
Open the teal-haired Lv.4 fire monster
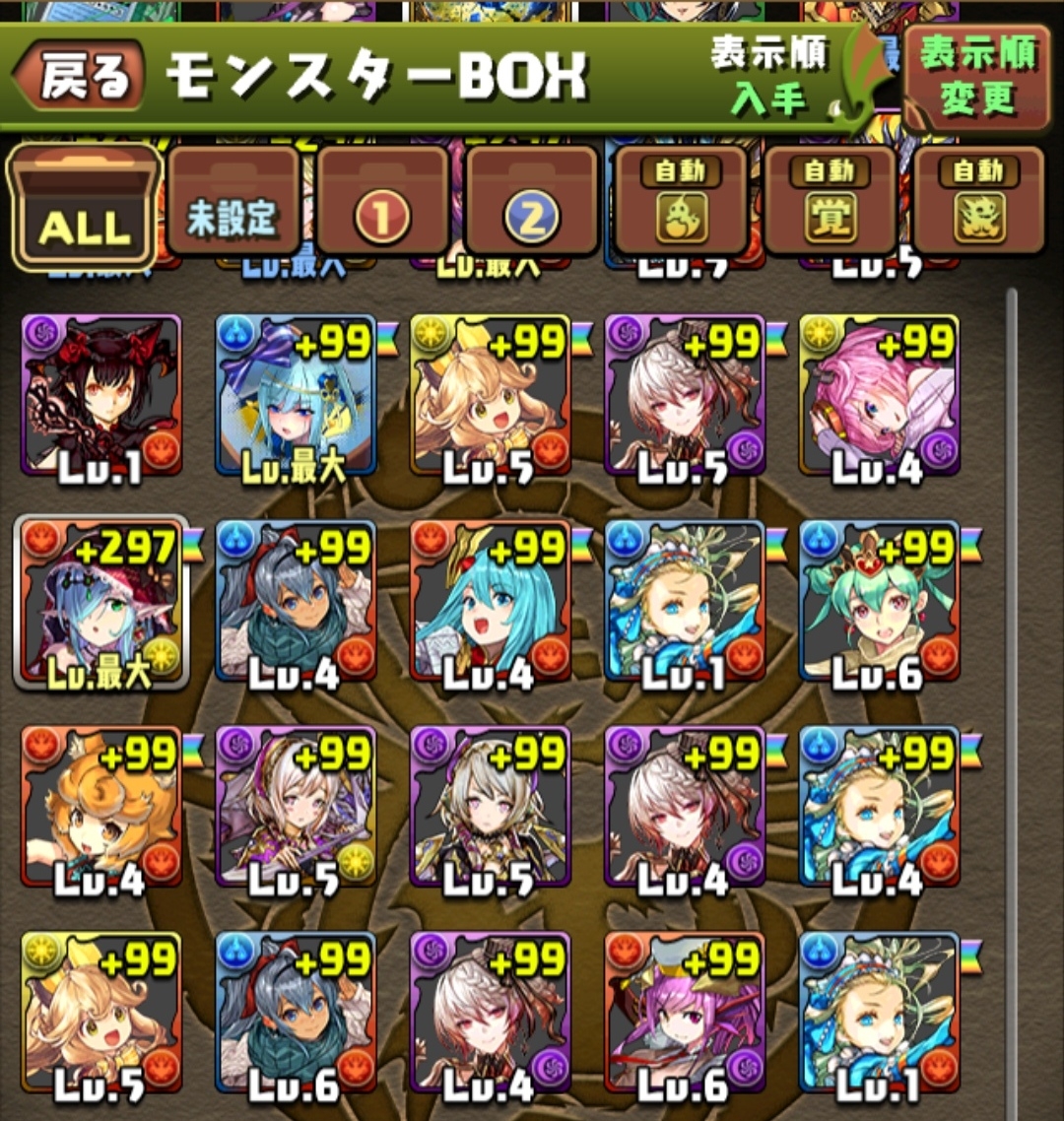(490, 603)
